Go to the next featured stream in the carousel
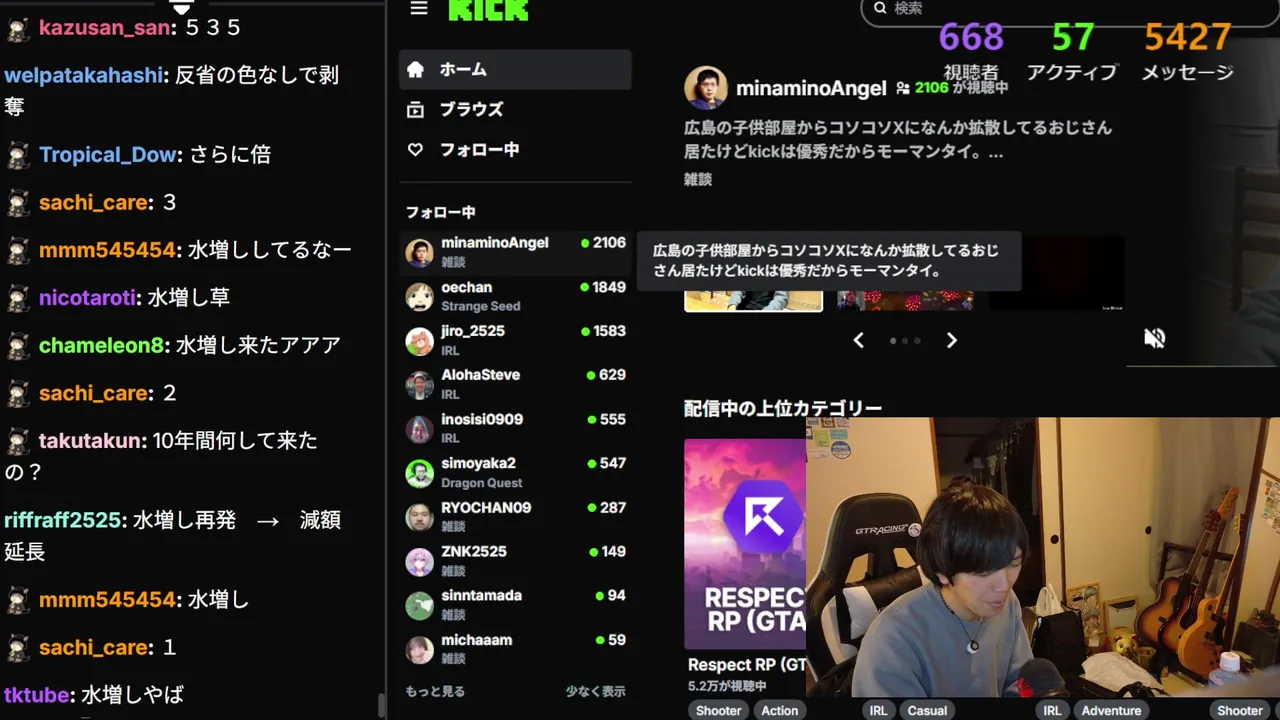Screen dimensions: 1280x720 tap(951, 341)
